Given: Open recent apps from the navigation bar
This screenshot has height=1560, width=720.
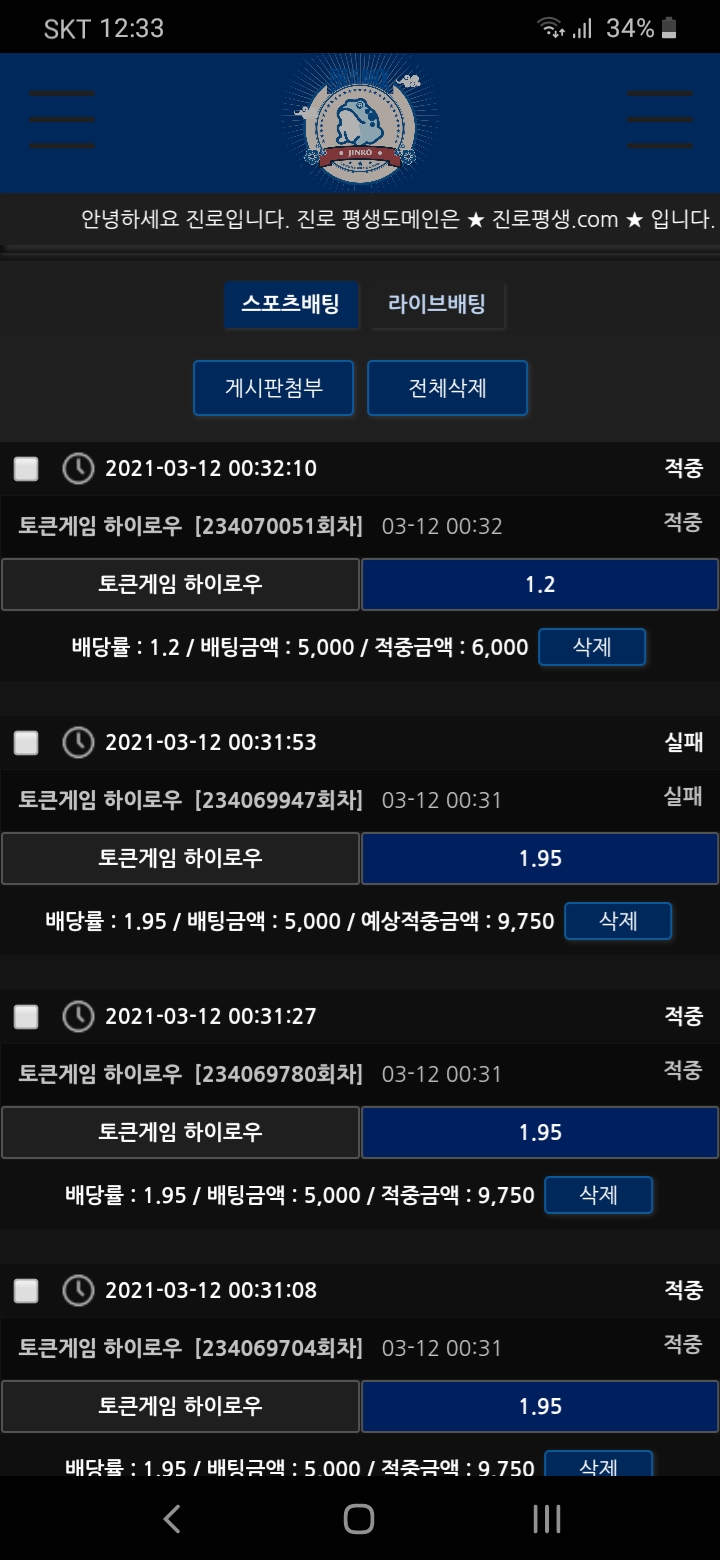Looking at the screenshot, I should pos(546,1519).
